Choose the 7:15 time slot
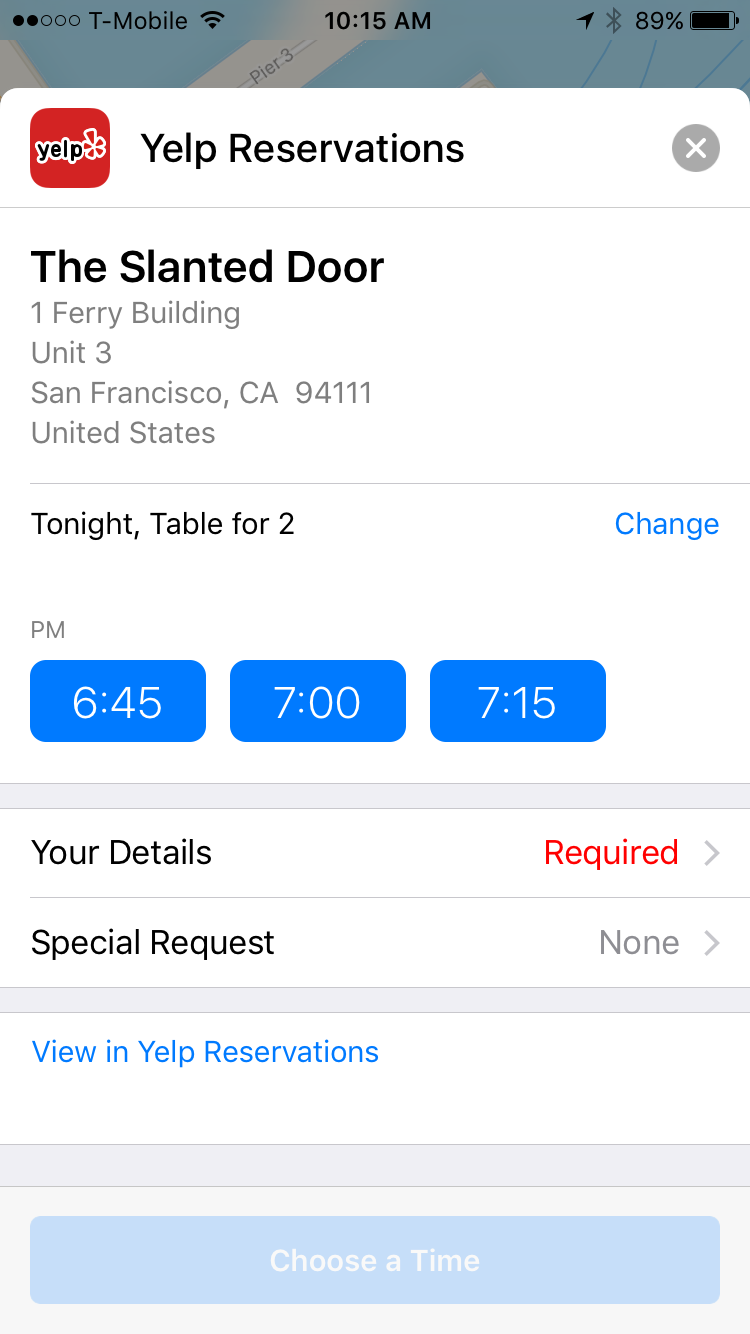 click(x=518, y=701)
